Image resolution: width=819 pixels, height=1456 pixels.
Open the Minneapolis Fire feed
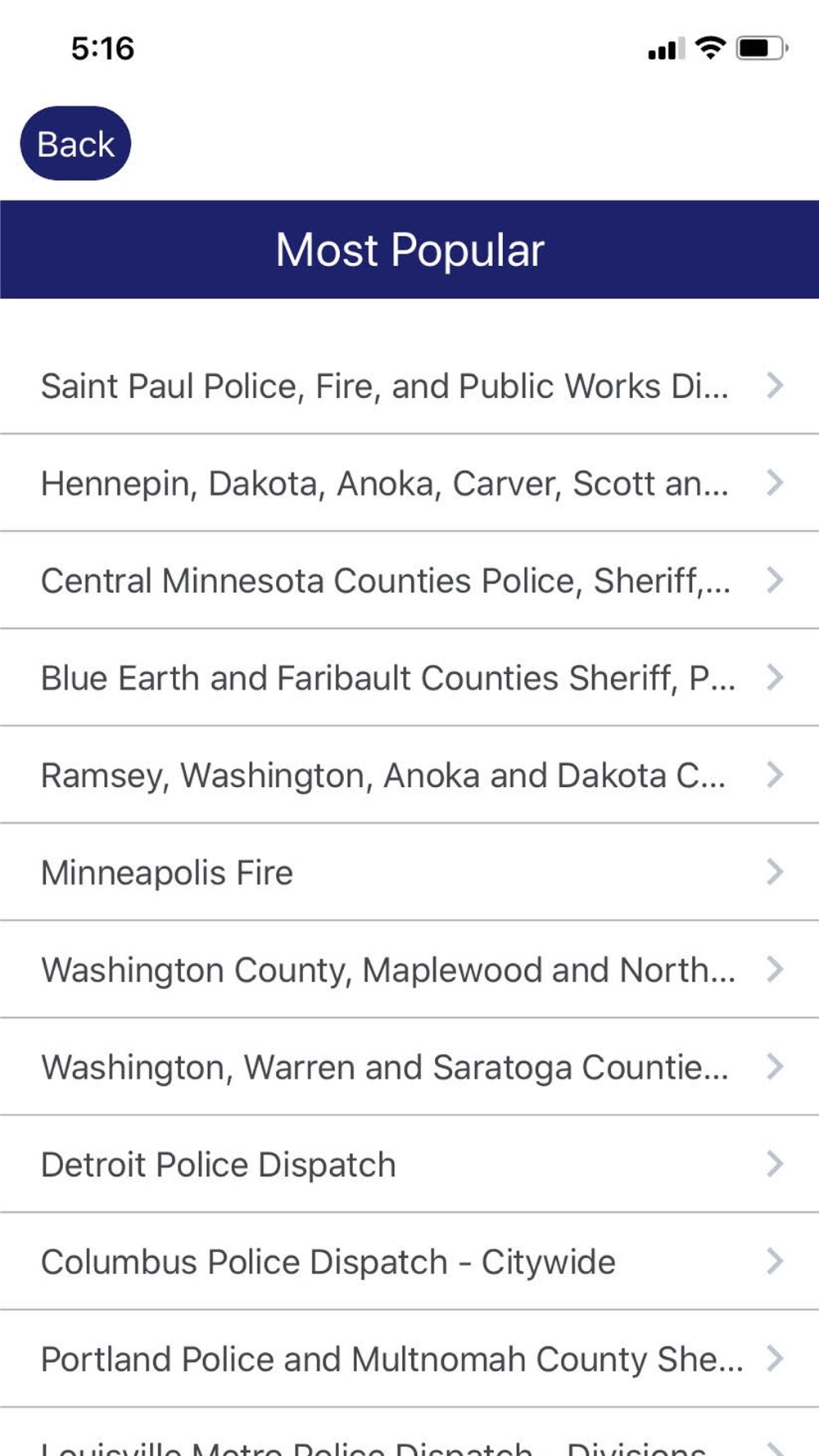(409, 873)
